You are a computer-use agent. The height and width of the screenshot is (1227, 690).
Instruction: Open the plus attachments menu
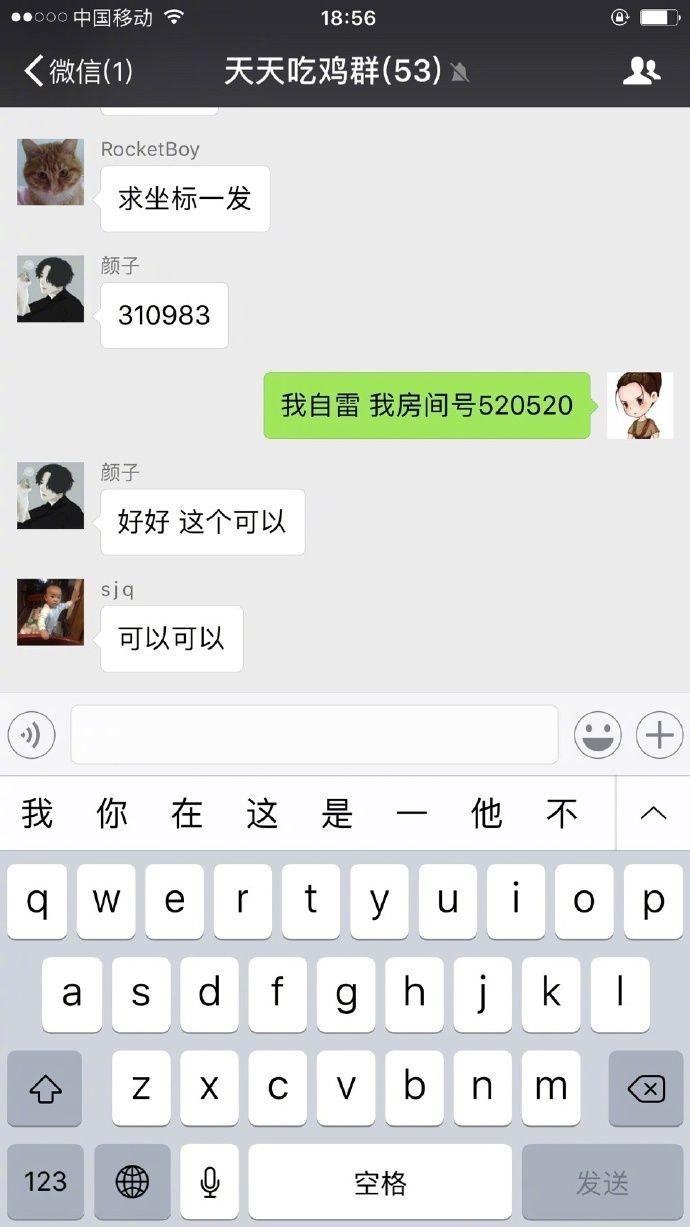click(x=659, y=735)
